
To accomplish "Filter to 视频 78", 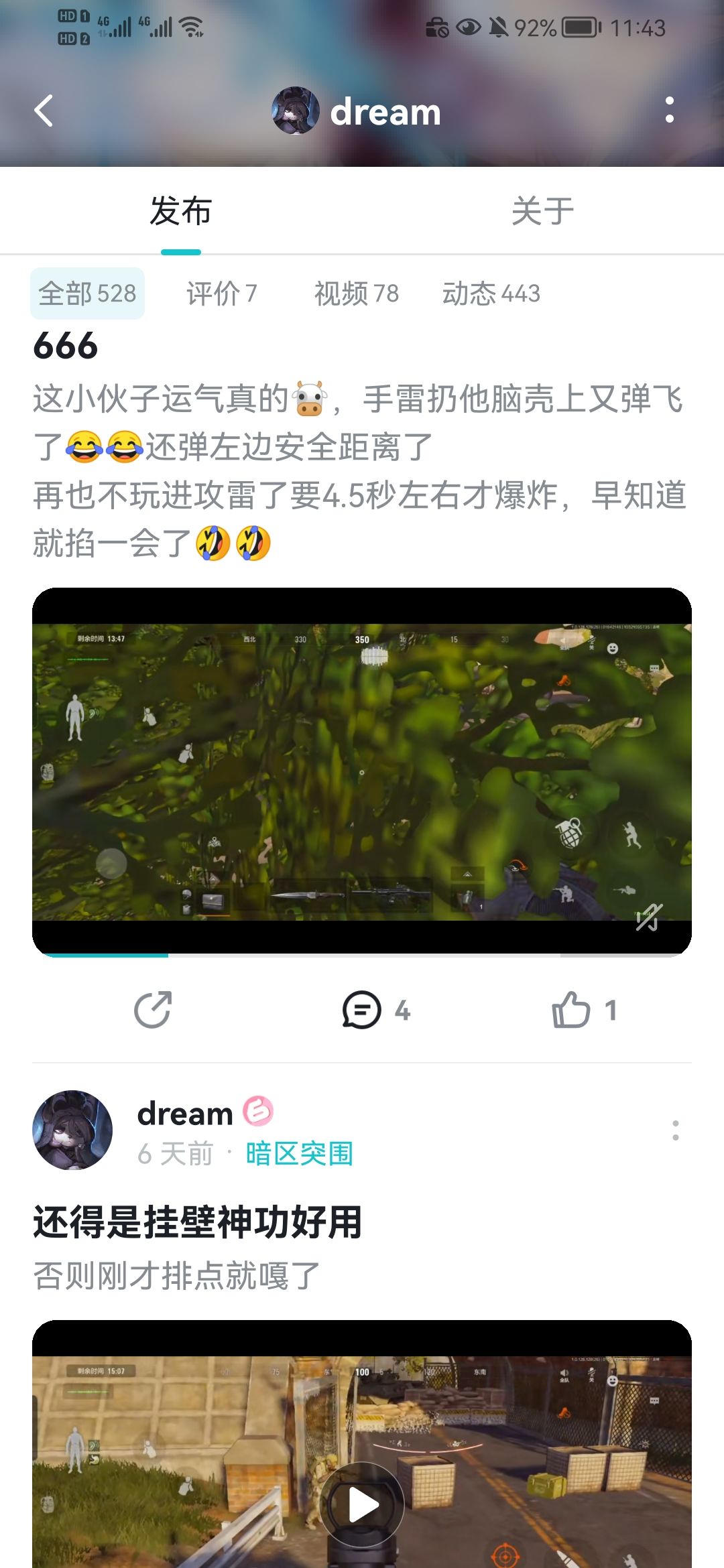I will point(357,293).
